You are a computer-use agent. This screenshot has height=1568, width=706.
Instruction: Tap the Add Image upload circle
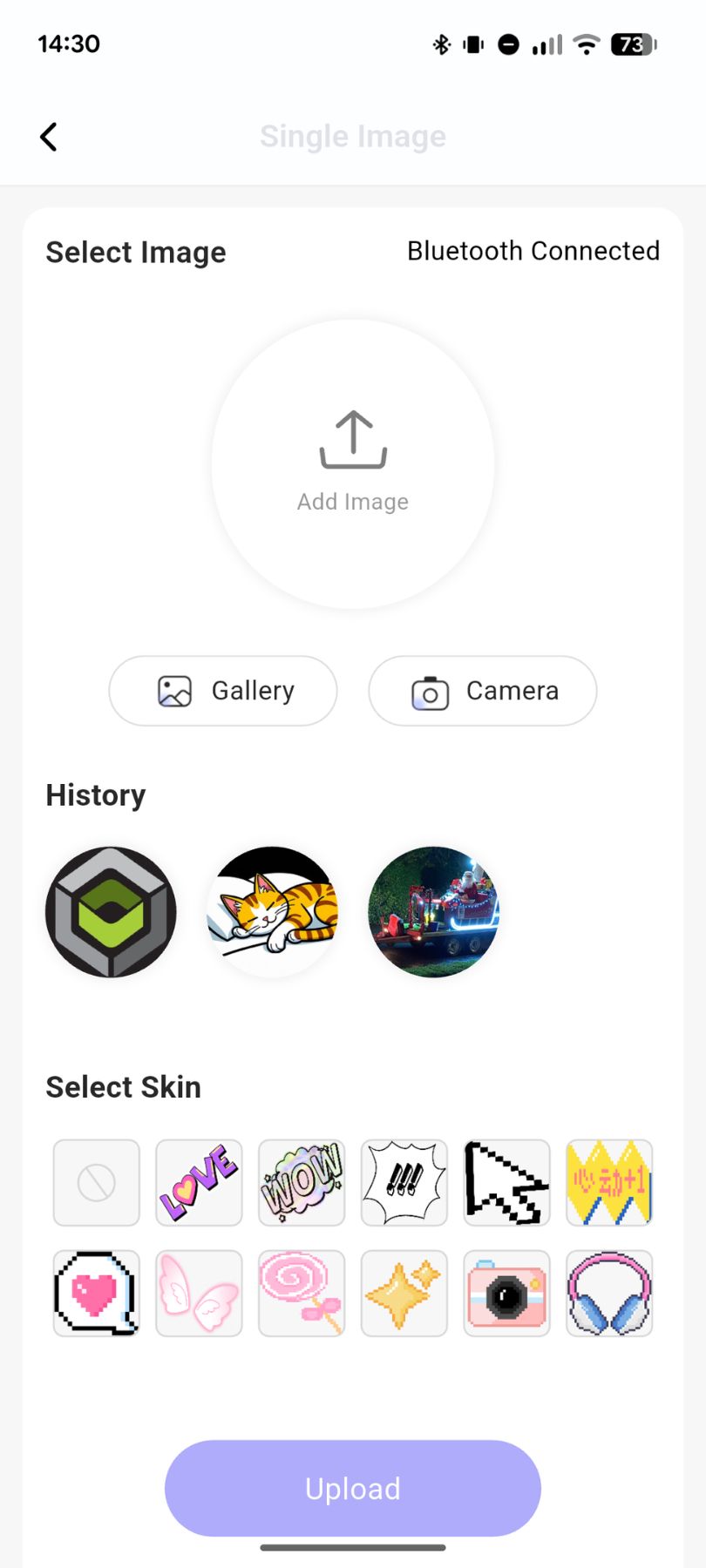coord(353,463)
